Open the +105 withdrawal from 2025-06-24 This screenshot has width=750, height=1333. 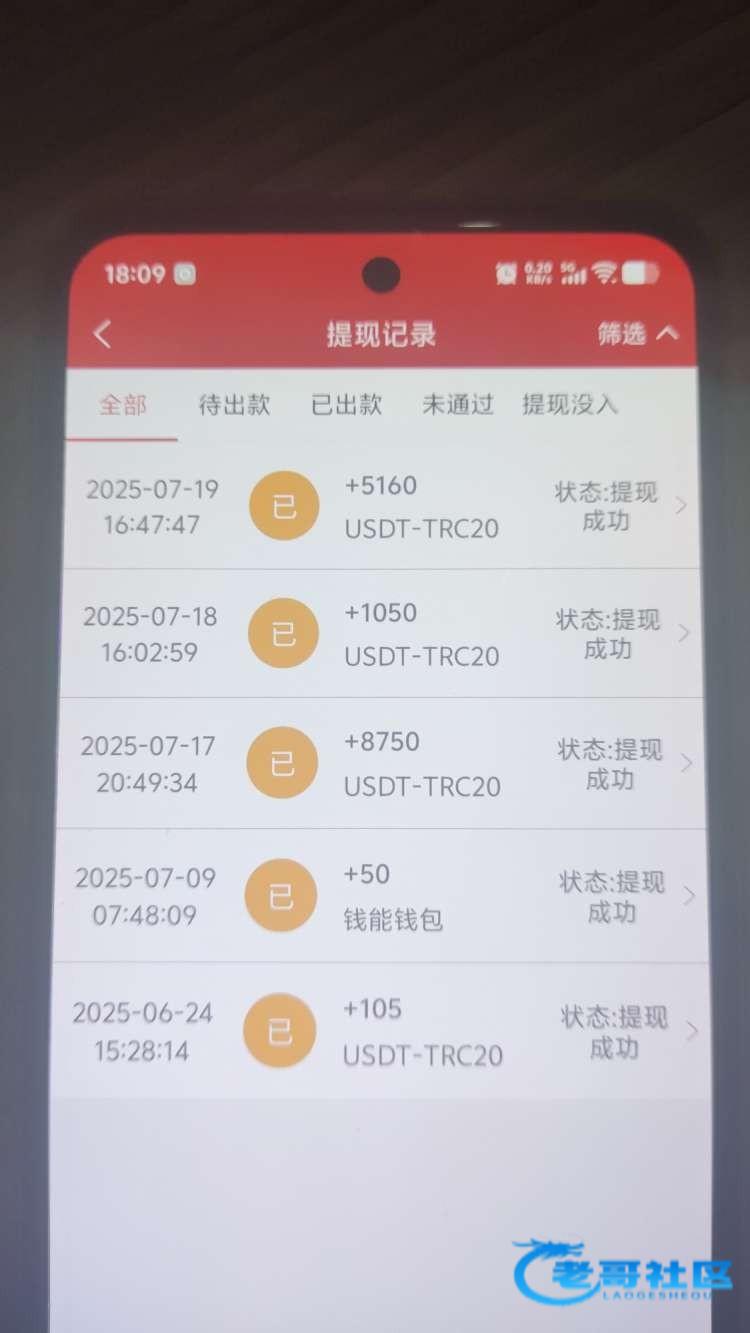point(385,1031)
